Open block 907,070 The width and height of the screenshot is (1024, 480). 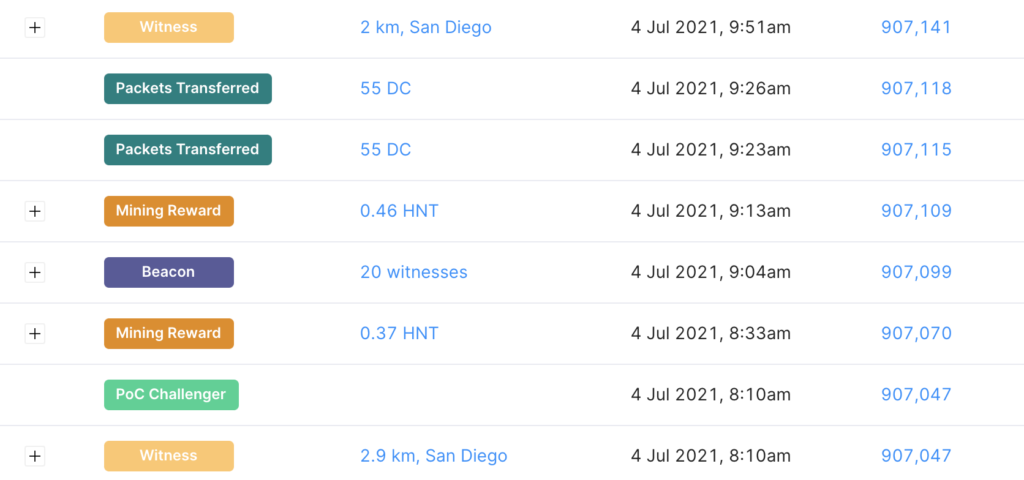point(915,333)
